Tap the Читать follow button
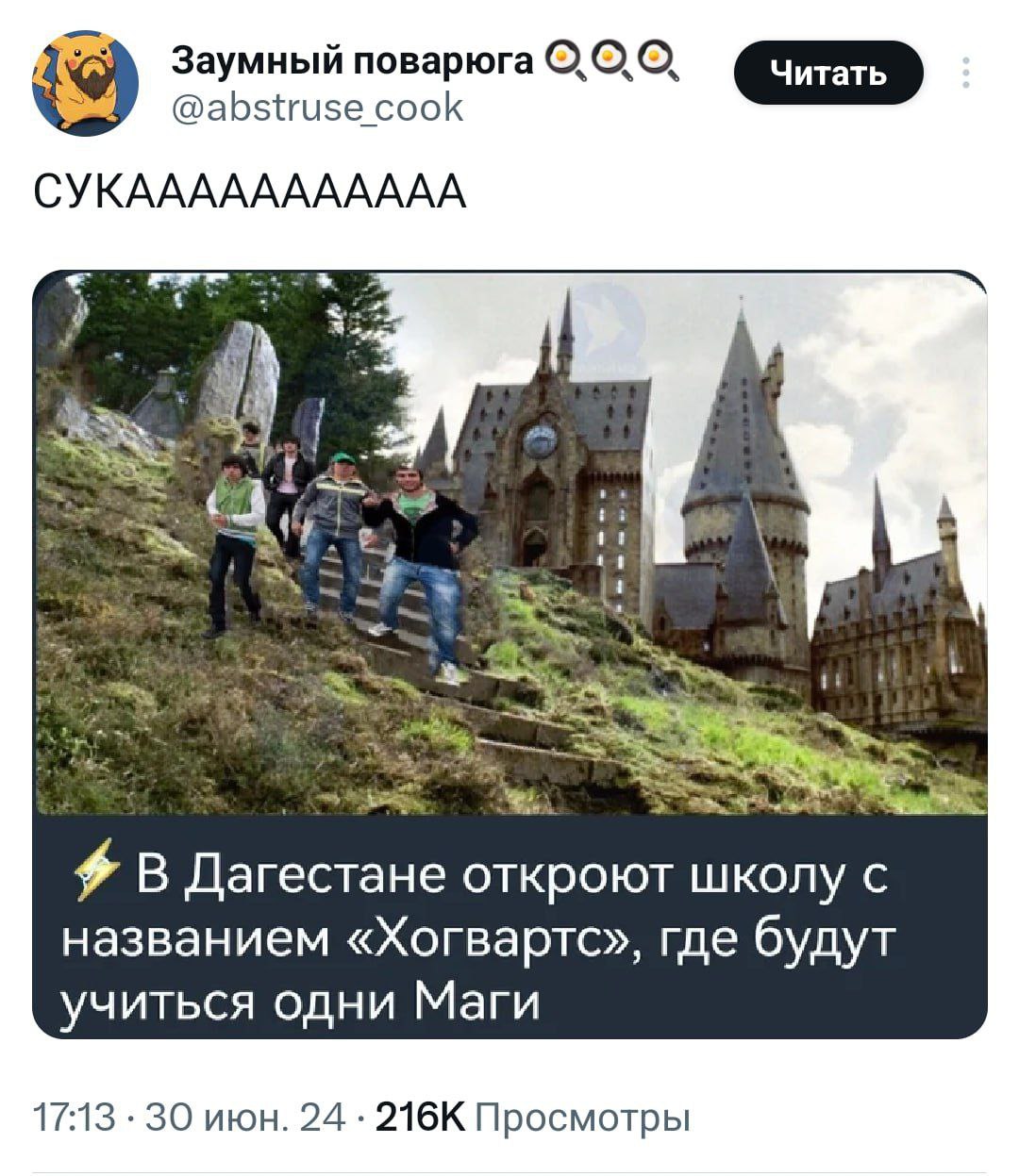The image size is (1019, 1176). coord(827,73)
